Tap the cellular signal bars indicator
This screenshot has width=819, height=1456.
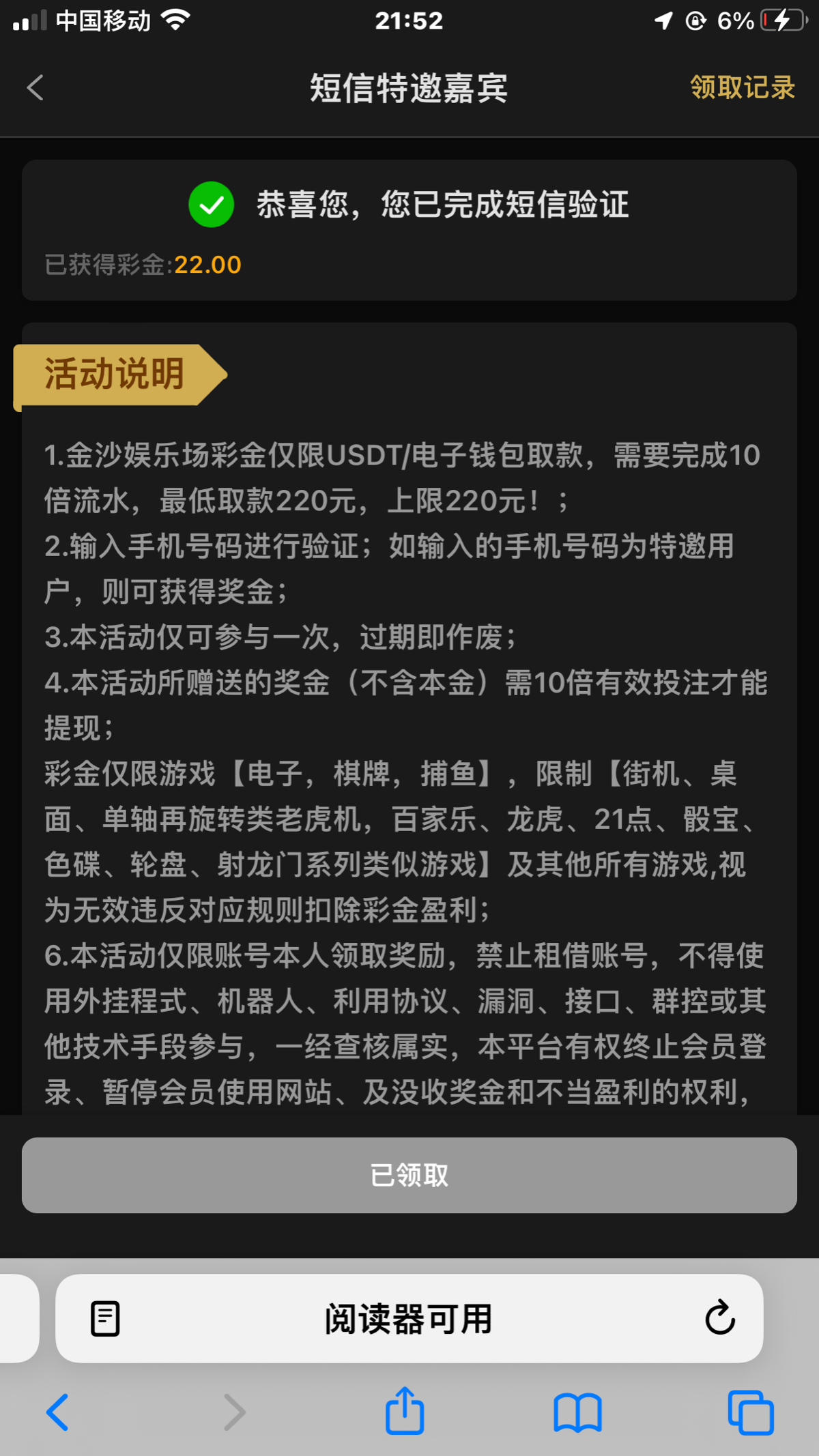pyautogui.click(x=29, y=20)
